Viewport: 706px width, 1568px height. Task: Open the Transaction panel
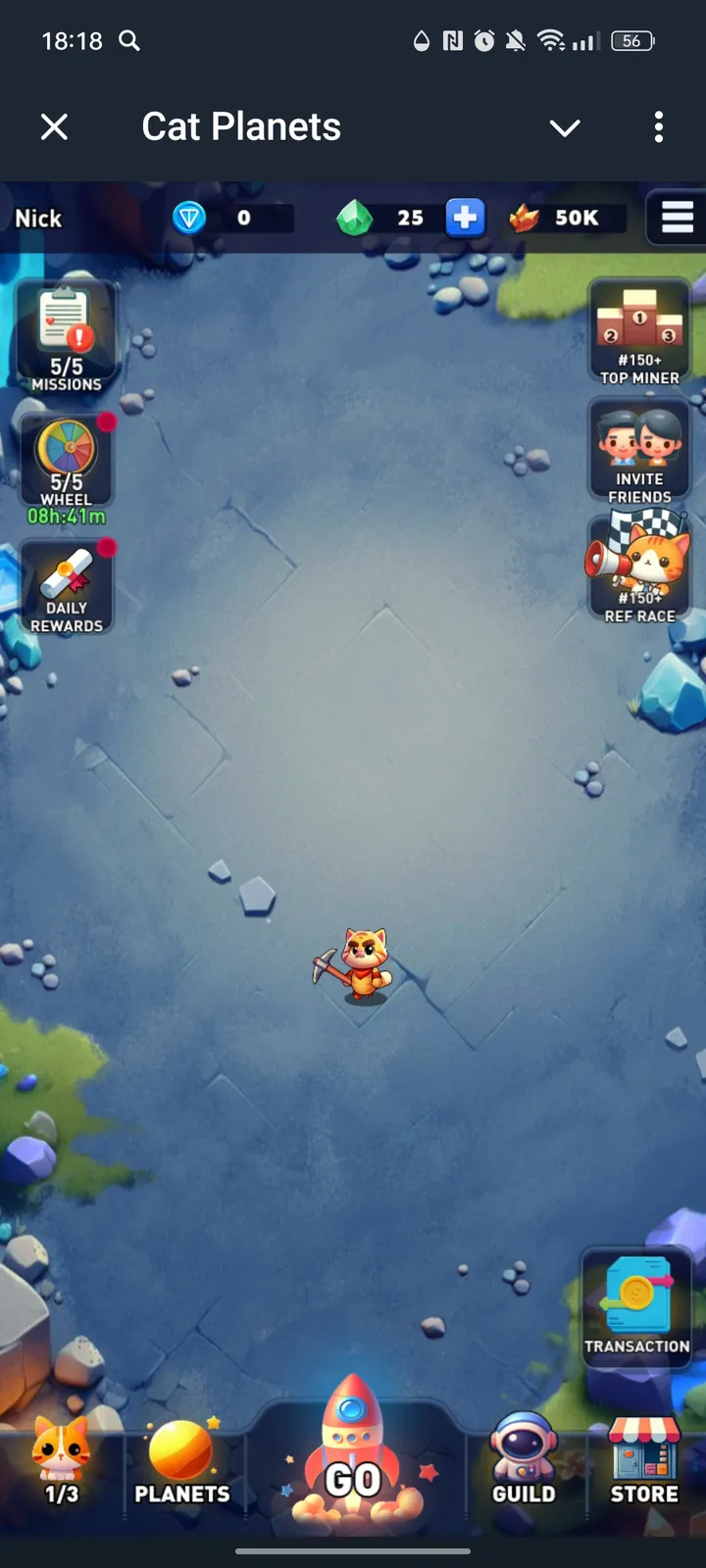tap(637, 1308)
